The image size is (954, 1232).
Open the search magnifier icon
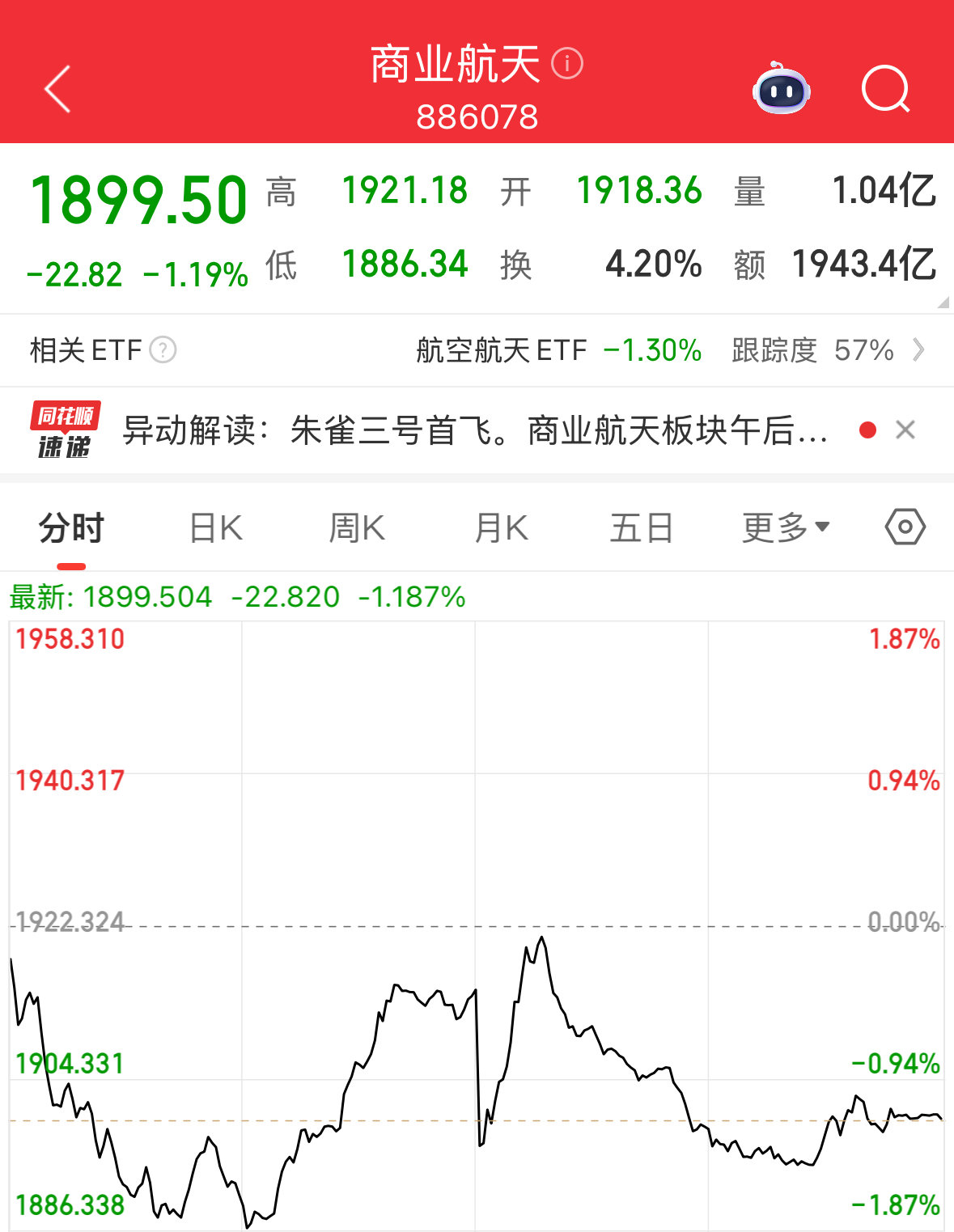pos(885,89)
